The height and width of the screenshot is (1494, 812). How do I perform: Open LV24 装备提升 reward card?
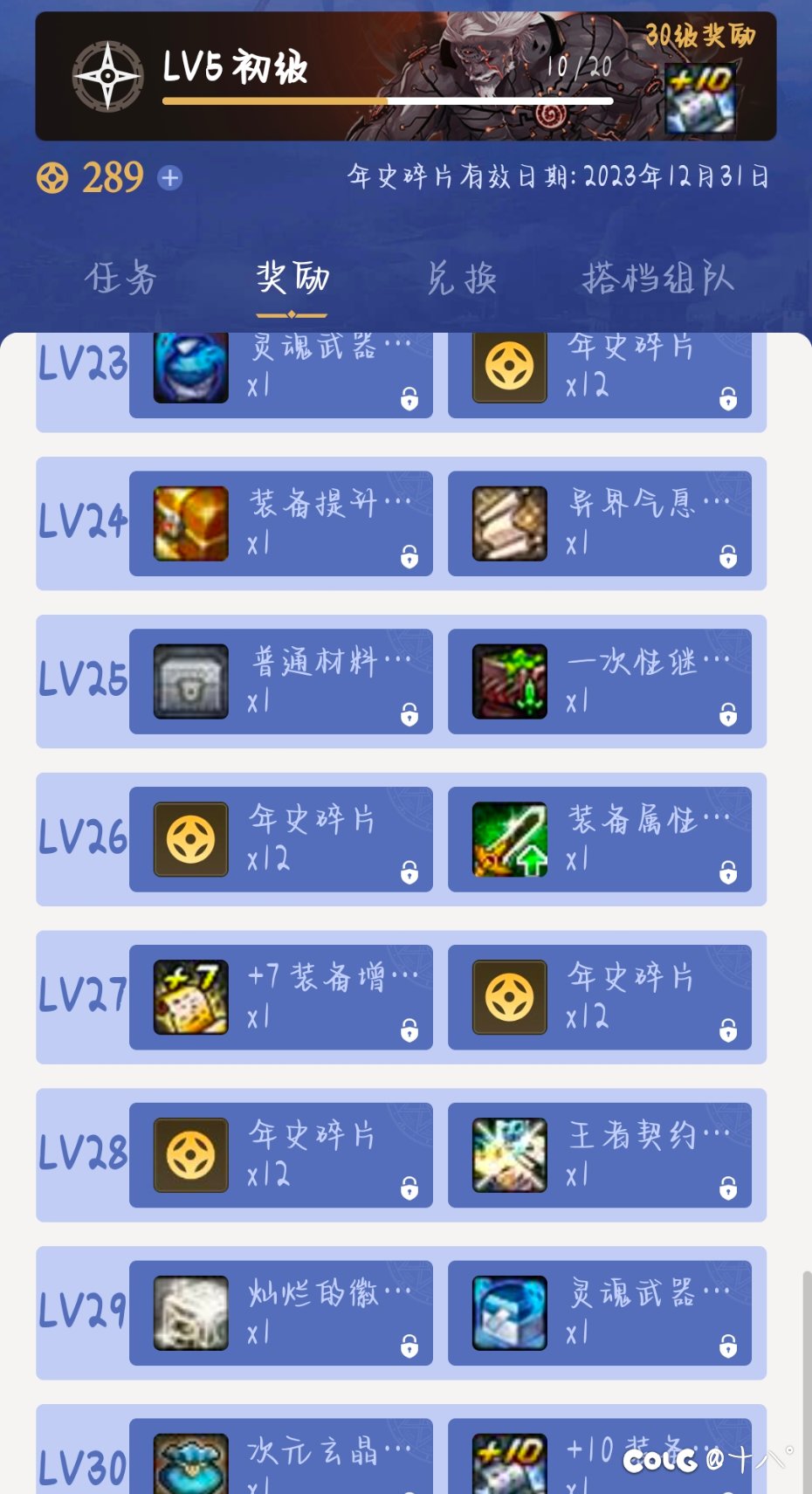[x=280, y=524]
